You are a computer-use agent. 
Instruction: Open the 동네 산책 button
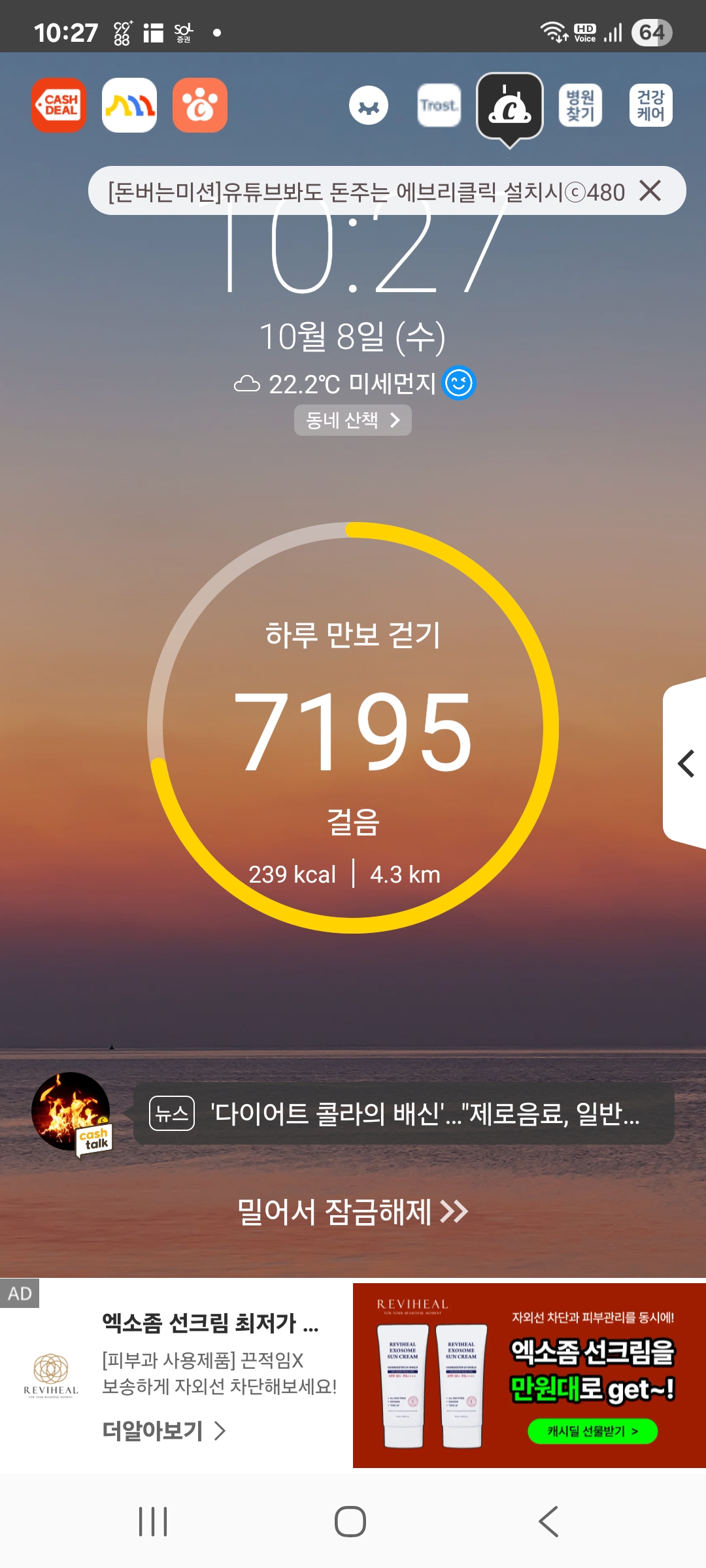coord(353,419)
